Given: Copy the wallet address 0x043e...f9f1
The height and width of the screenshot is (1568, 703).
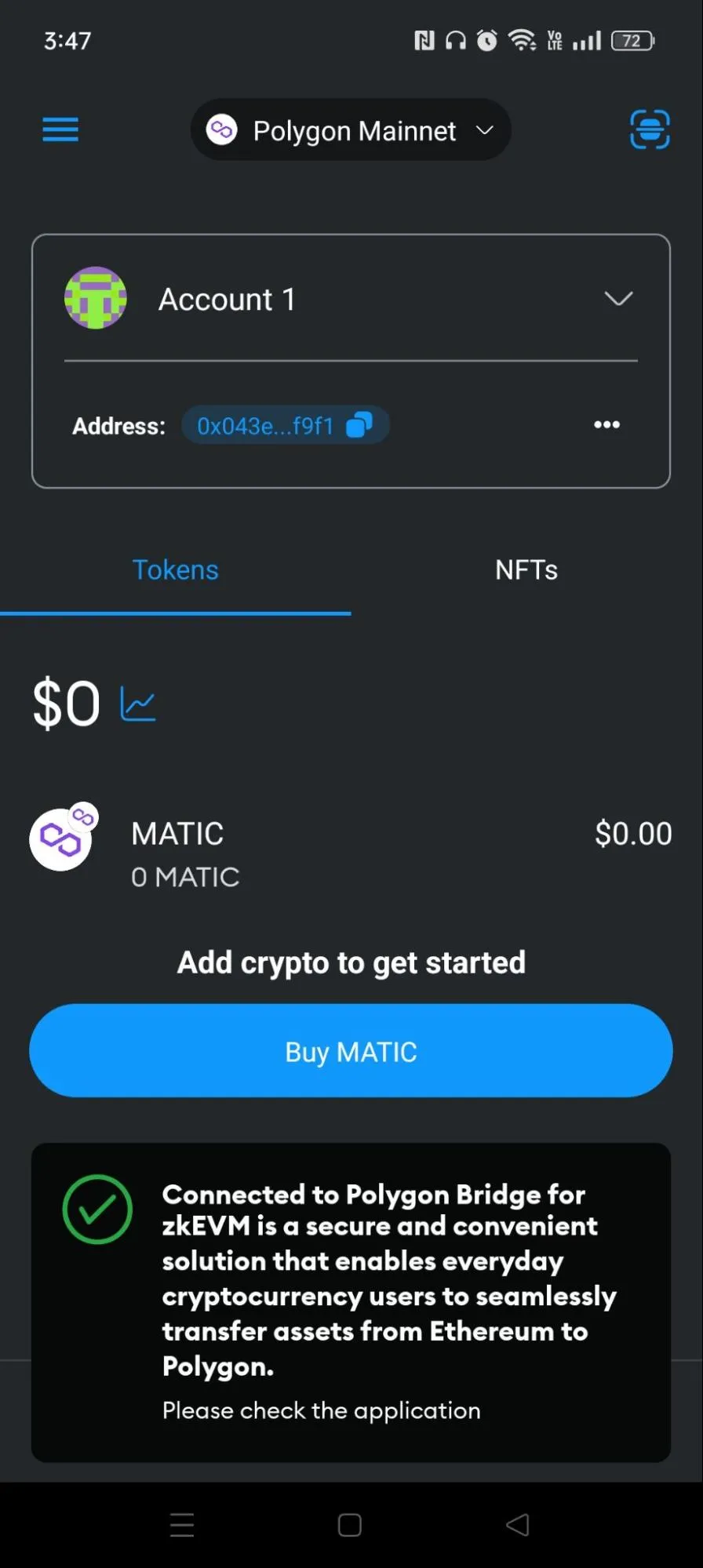Looking at the screenshot, I should [359, 425].
